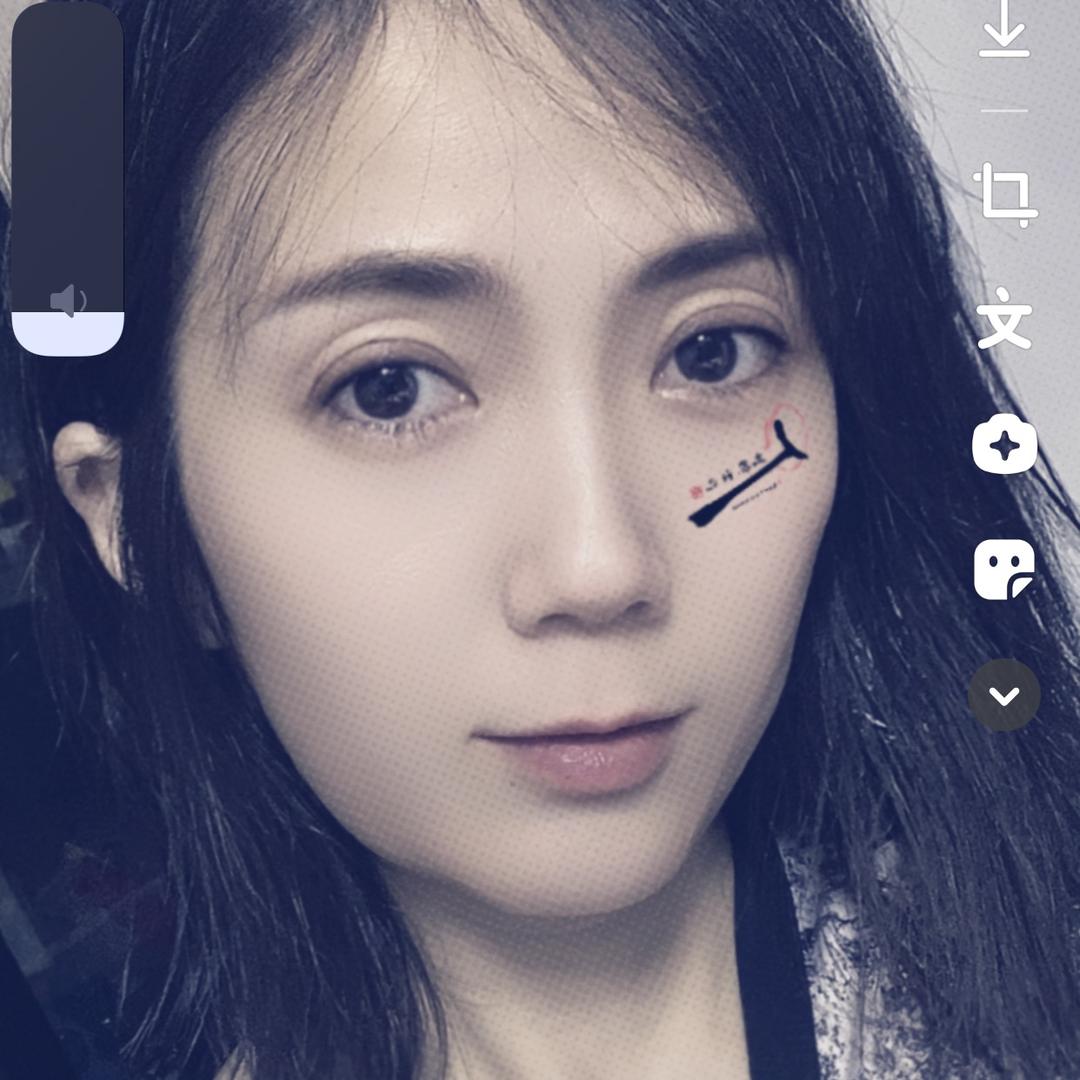
Task: Tap the download icon to save the photo
Action: tap(1004, 35)
